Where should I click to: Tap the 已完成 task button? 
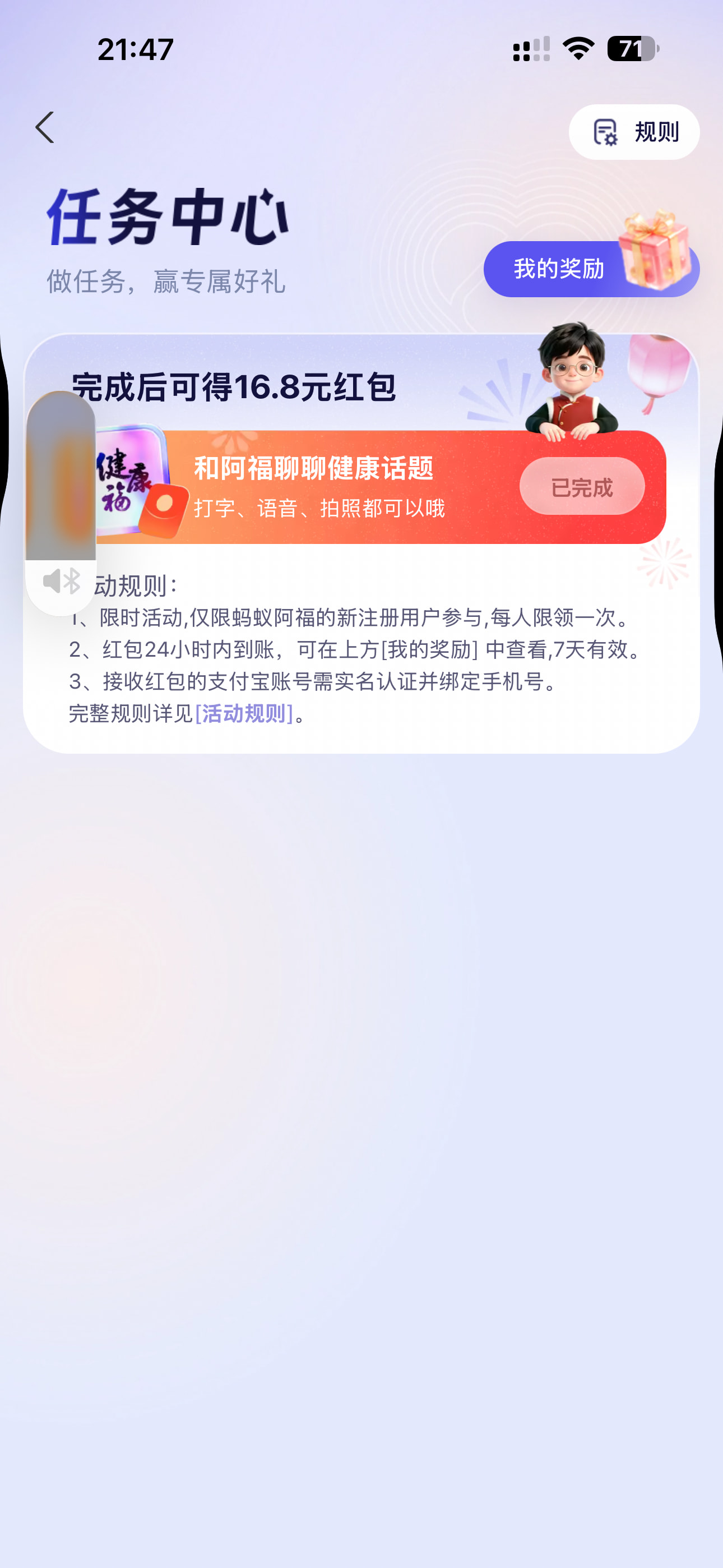(582, 487)
